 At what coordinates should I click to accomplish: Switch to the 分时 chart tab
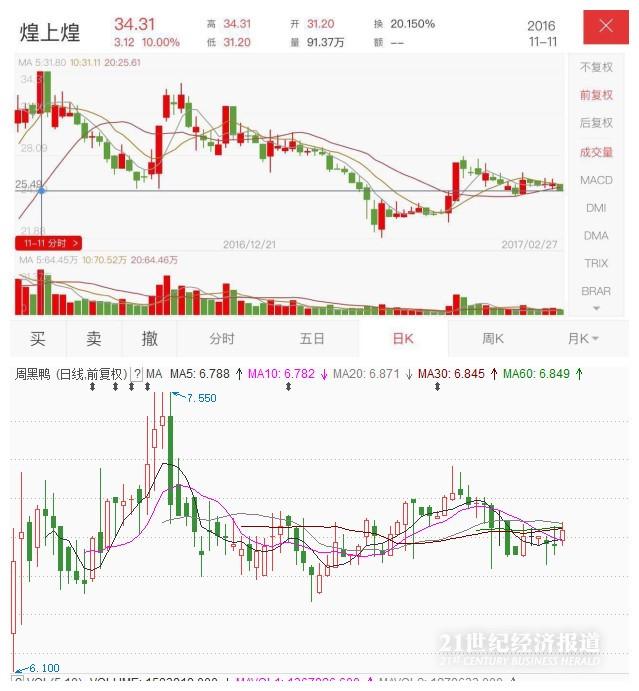(x=222, y=339)
